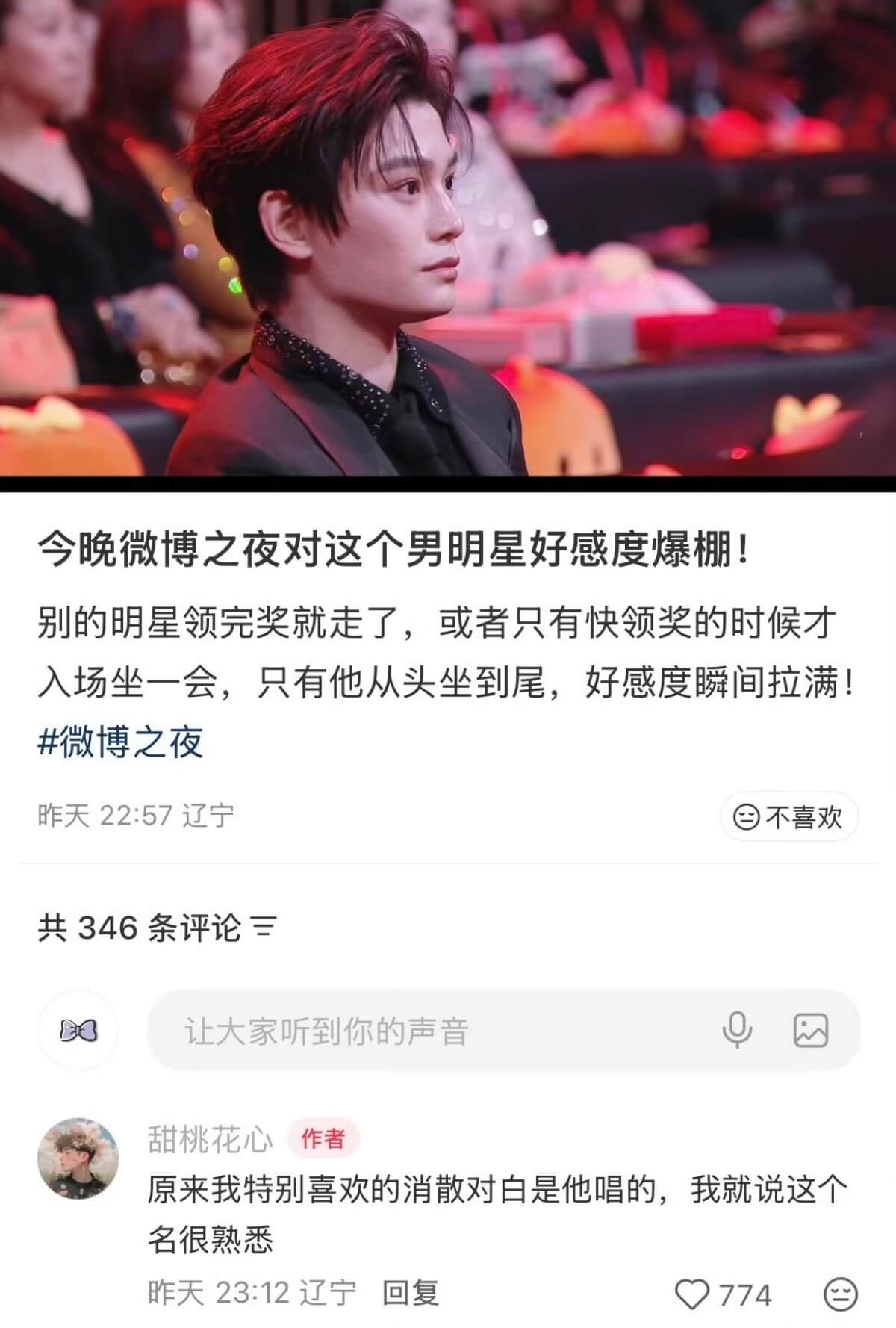Record a voice comment with the microphone
Viewport: 896px width, 1328px height.
tap(736, 1031)
